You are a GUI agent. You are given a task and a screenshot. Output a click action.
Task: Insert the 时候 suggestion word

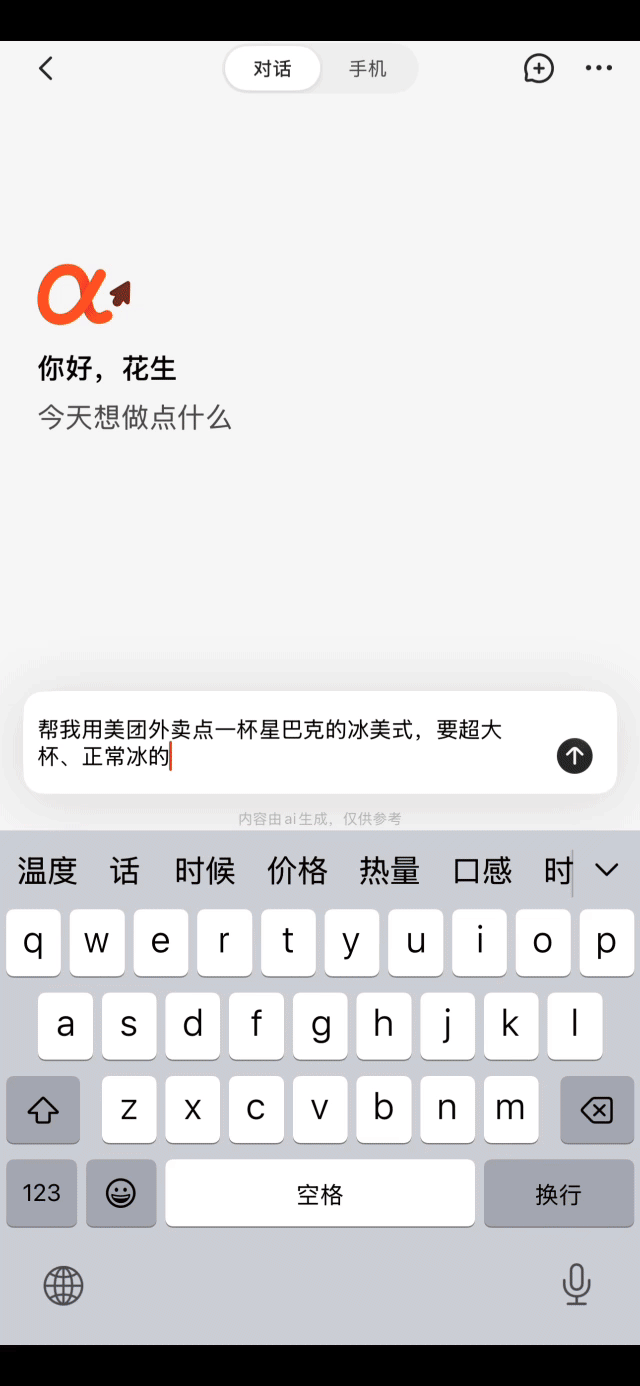(x=205, y=871)
